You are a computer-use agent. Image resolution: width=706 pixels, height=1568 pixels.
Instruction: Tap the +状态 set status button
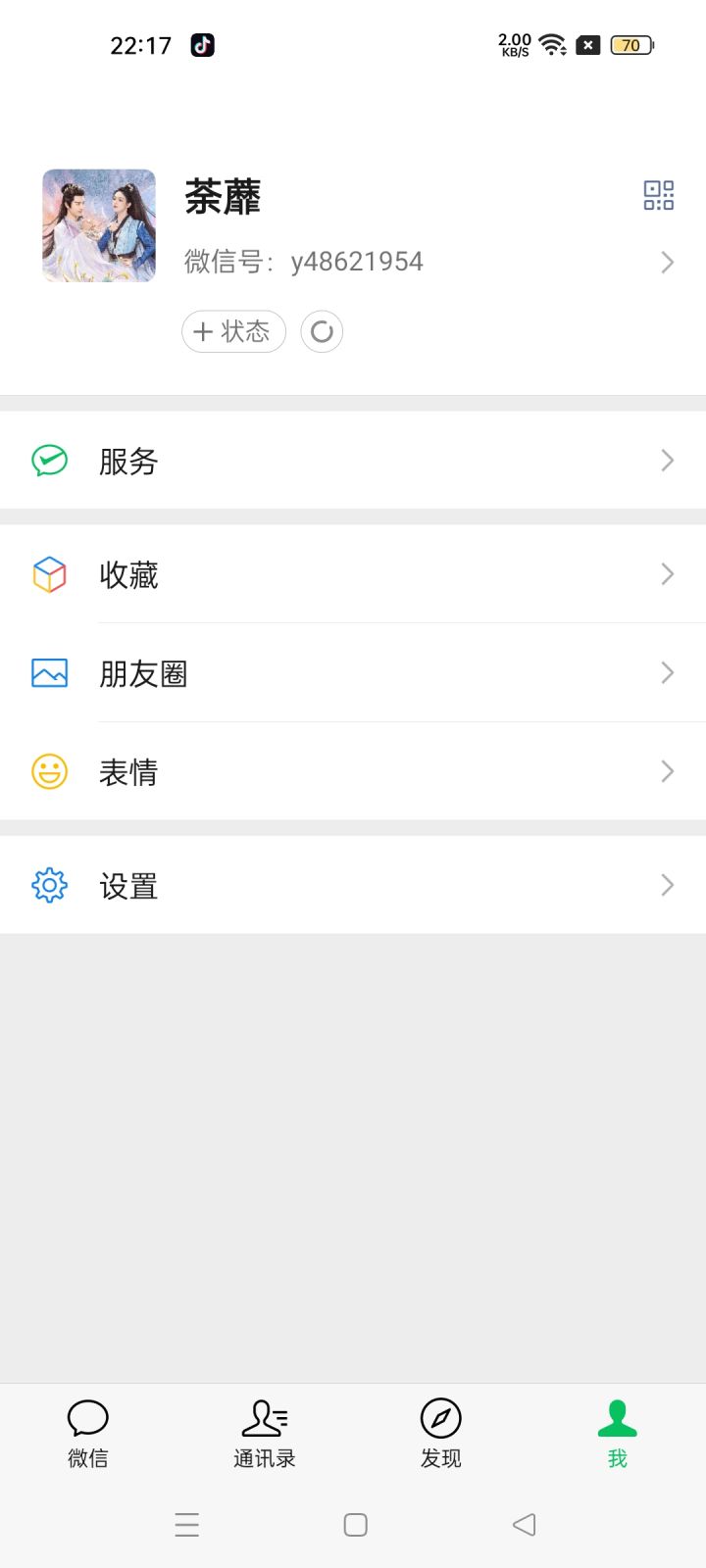click(x=233, y=331)
